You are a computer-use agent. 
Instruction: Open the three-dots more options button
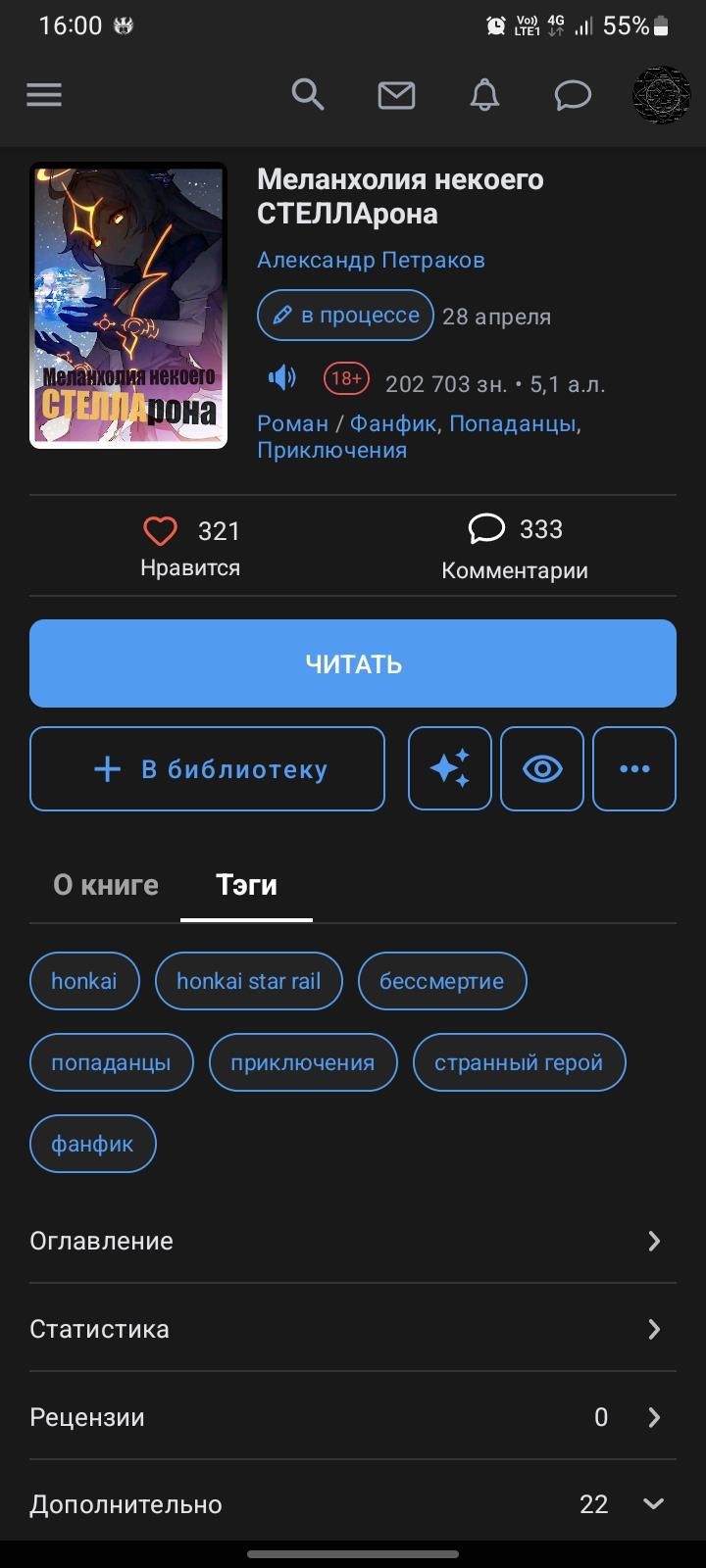634,769
